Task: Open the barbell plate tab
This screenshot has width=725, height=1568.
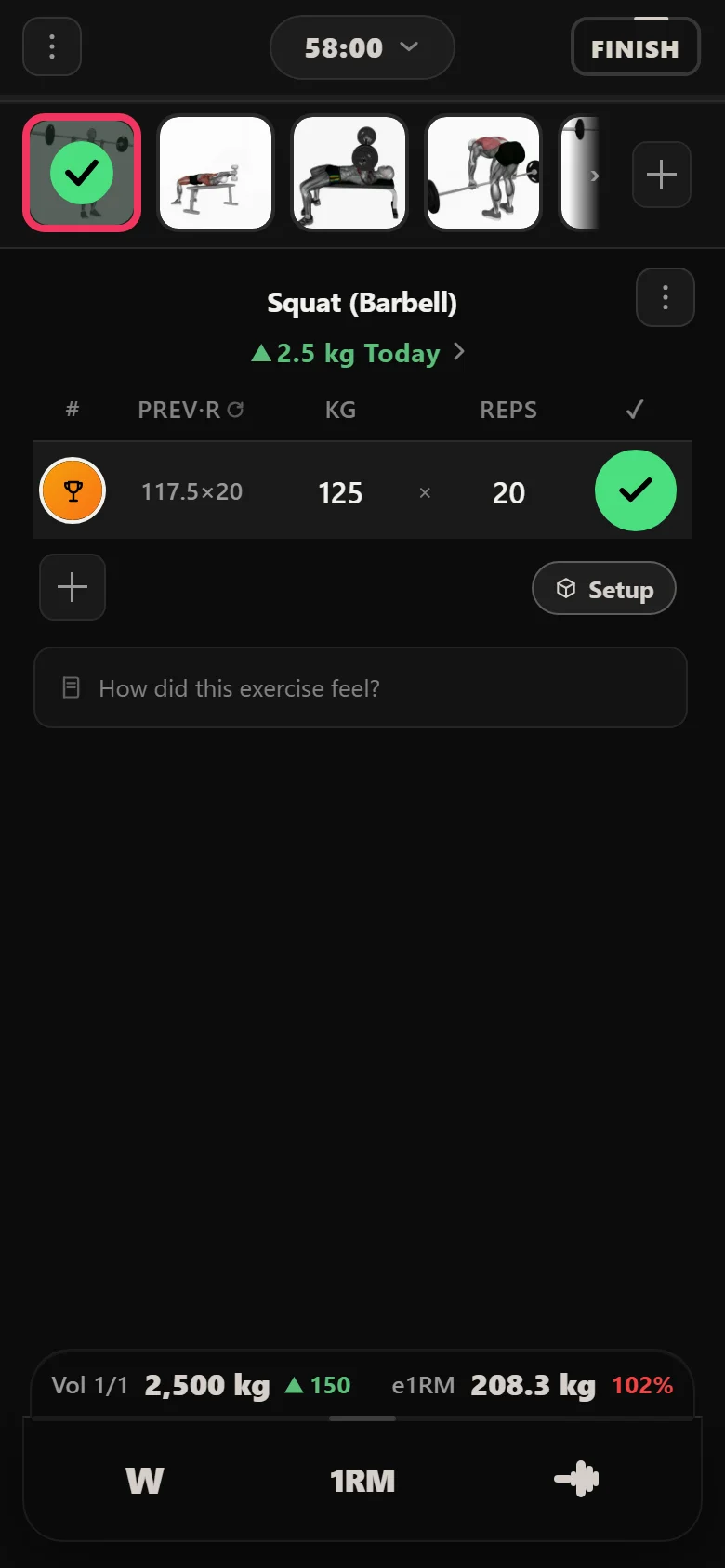Action: (576, 1479)
